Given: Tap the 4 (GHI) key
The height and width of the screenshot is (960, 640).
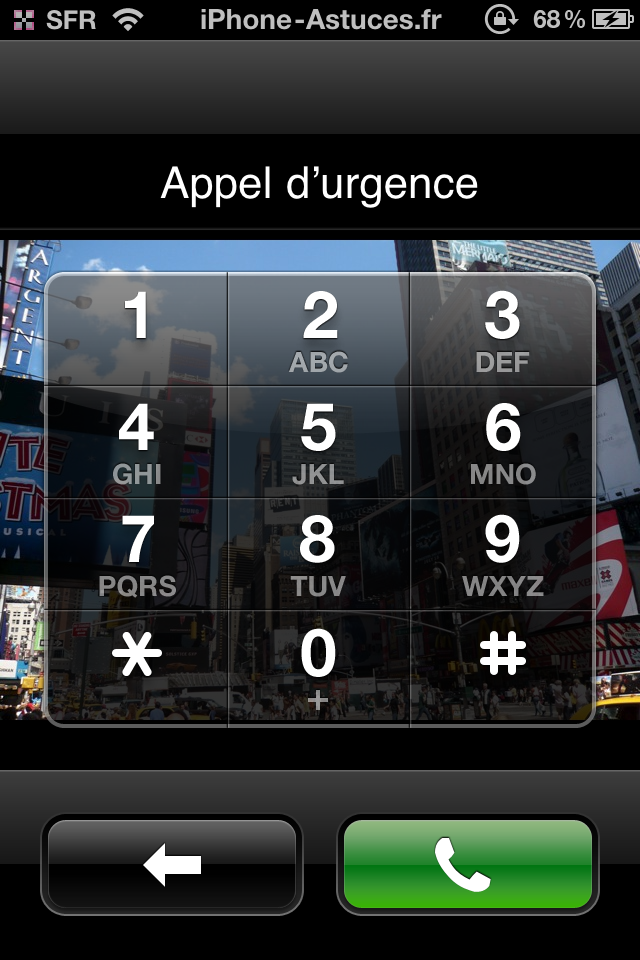Looking at the screenshot, I should coord(137,442).
